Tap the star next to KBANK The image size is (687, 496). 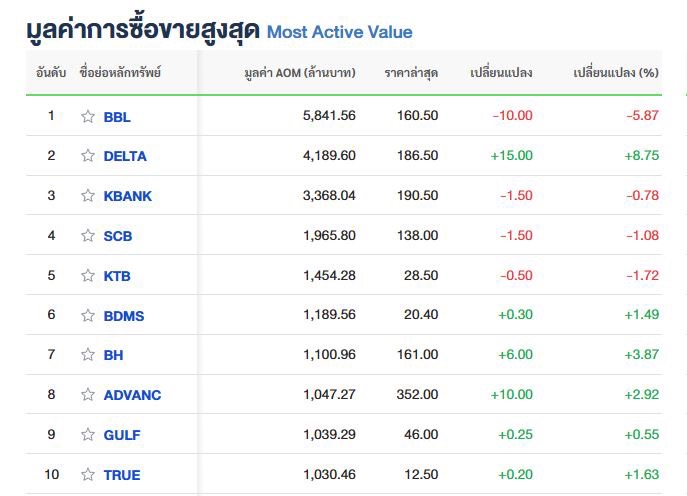[x=88, y=196]
